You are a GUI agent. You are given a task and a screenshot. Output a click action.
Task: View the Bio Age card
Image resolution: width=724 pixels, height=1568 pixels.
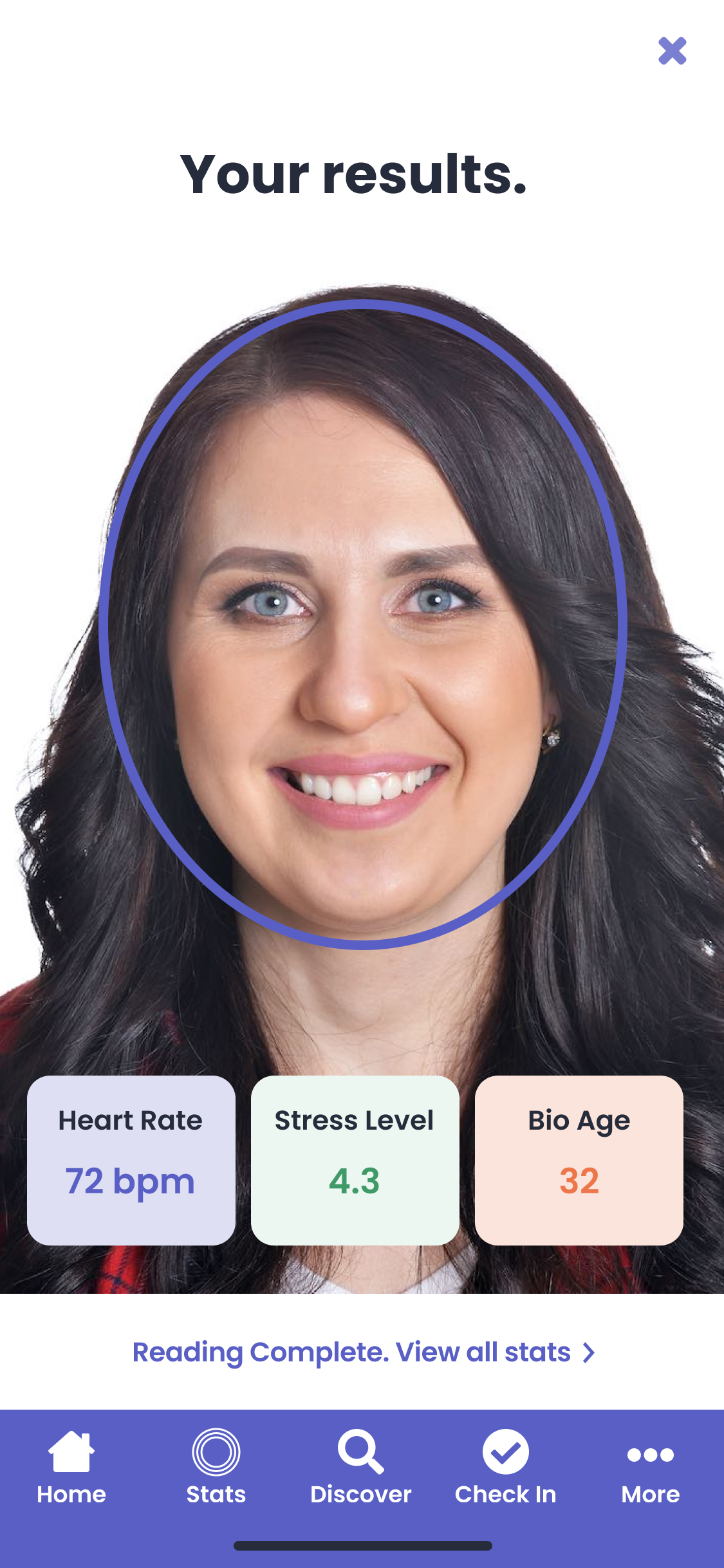pos(579,1160)
